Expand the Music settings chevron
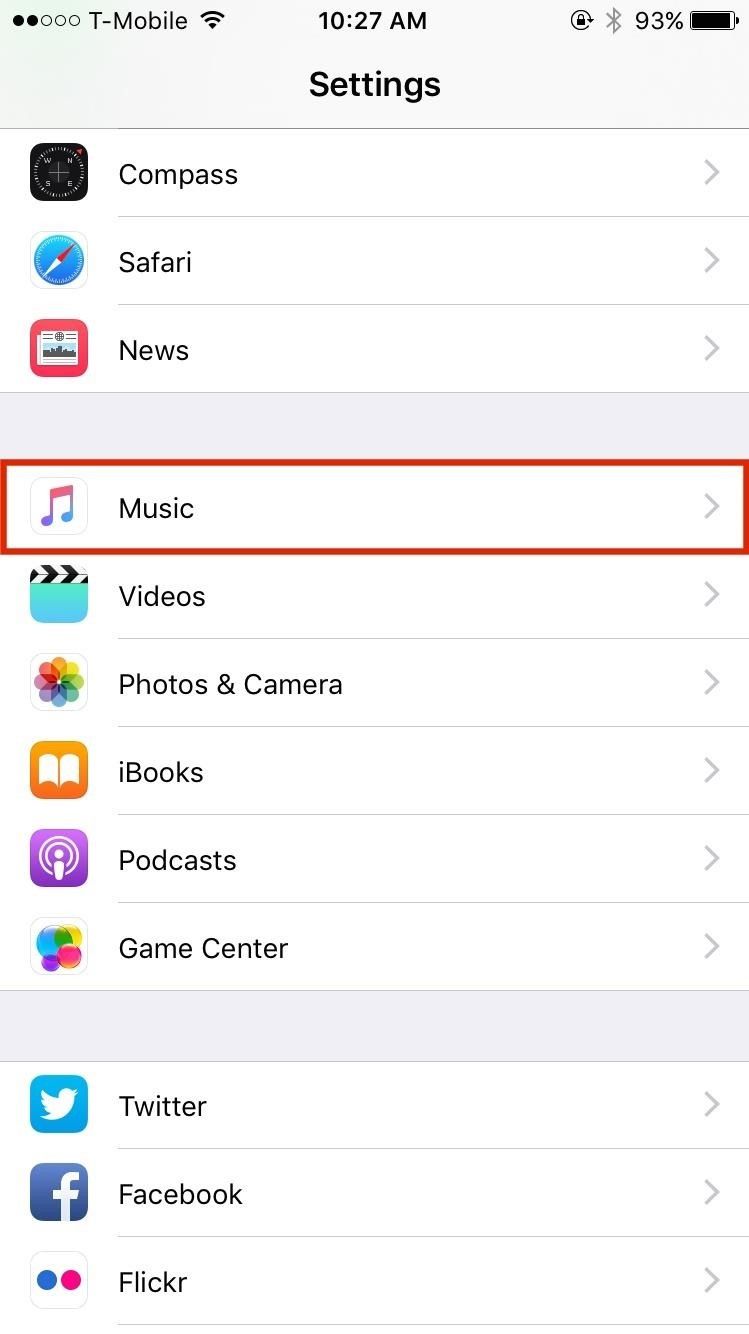The height and width of the screenshot is (1334, 749). [712, 507]
